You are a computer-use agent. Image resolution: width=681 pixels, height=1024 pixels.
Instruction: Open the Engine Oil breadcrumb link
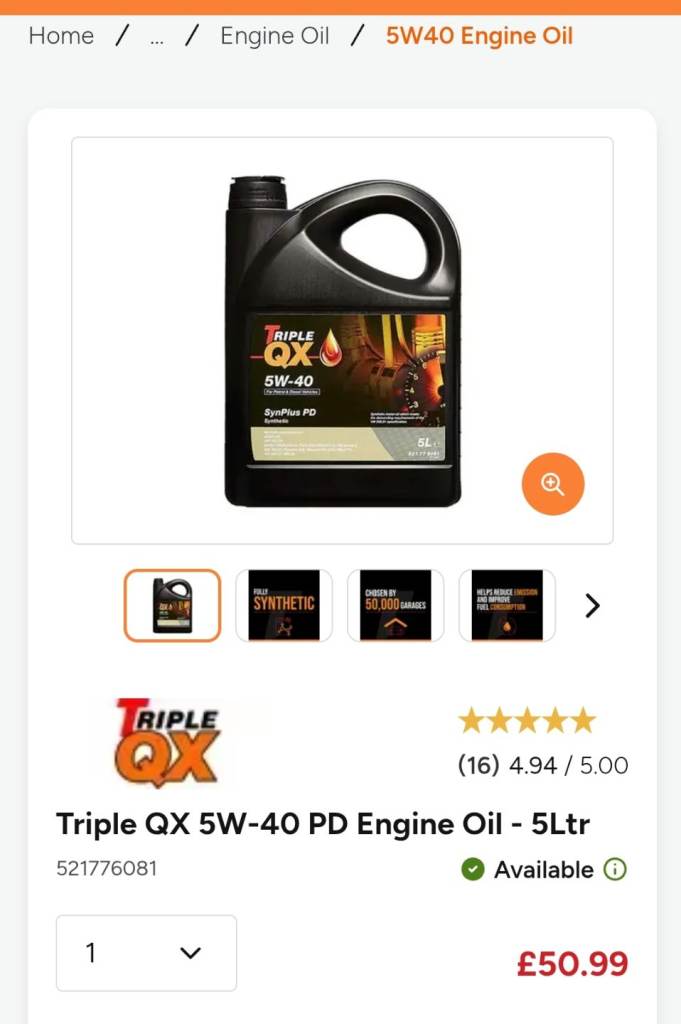coord(274,36)
